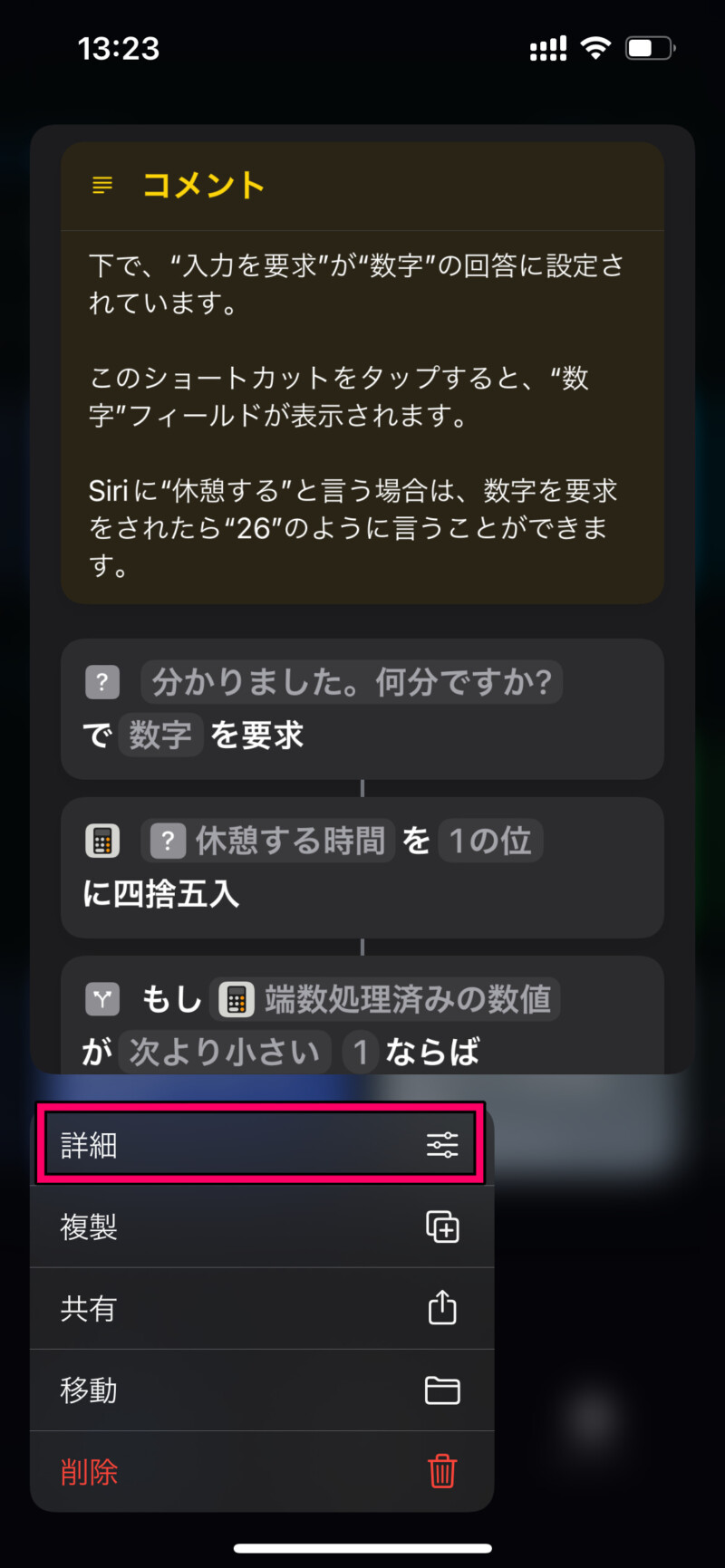Screen dimensions: 725x1568
Task: Choose 共有 to share the shortcut
Action: [261, 1309]
